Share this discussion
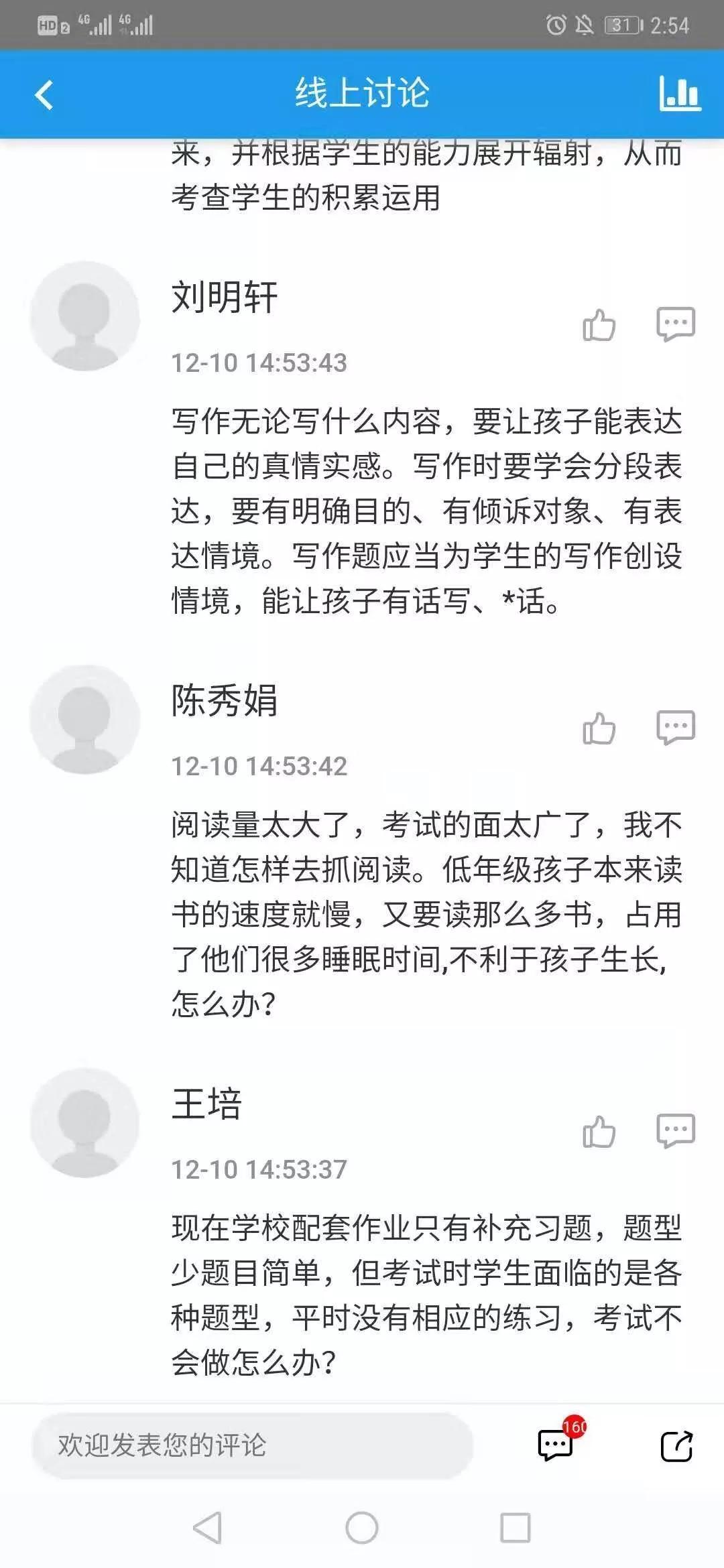This screenshot has height=1568, width=724. coord(676,1445)
